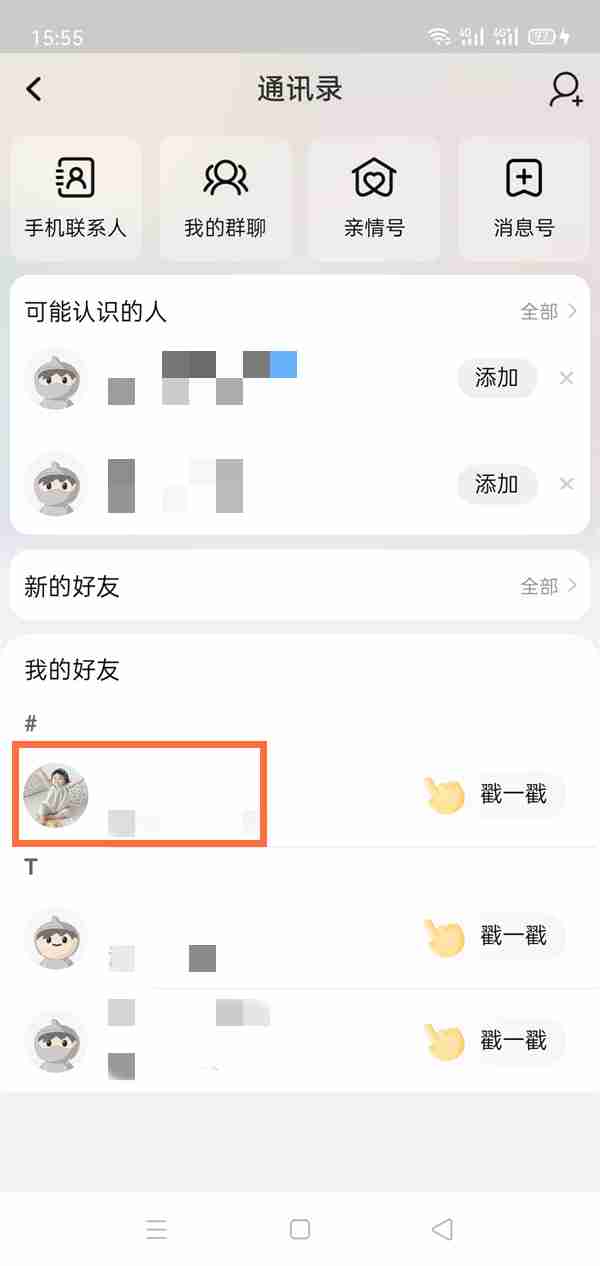The height and width of the screenshot is (1266, 600).
Task: Open 手机联系人 phone contacts
Action: 76,199
